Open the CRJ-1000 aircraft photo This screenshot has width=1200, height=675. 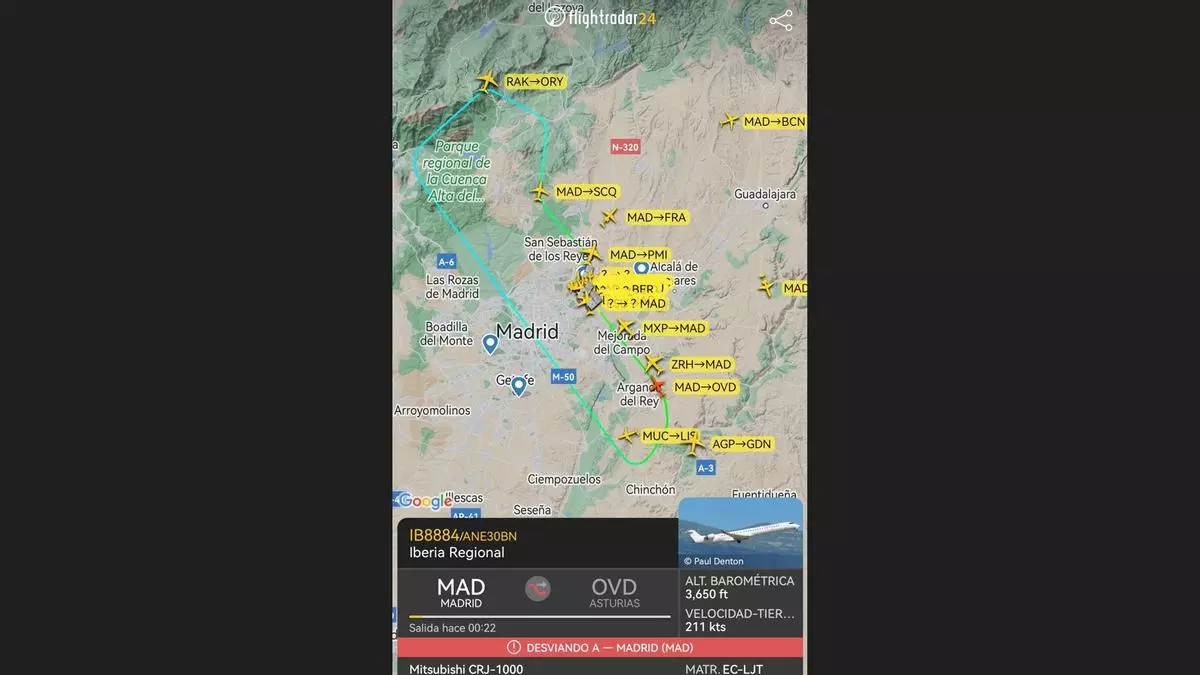(740, 532)
